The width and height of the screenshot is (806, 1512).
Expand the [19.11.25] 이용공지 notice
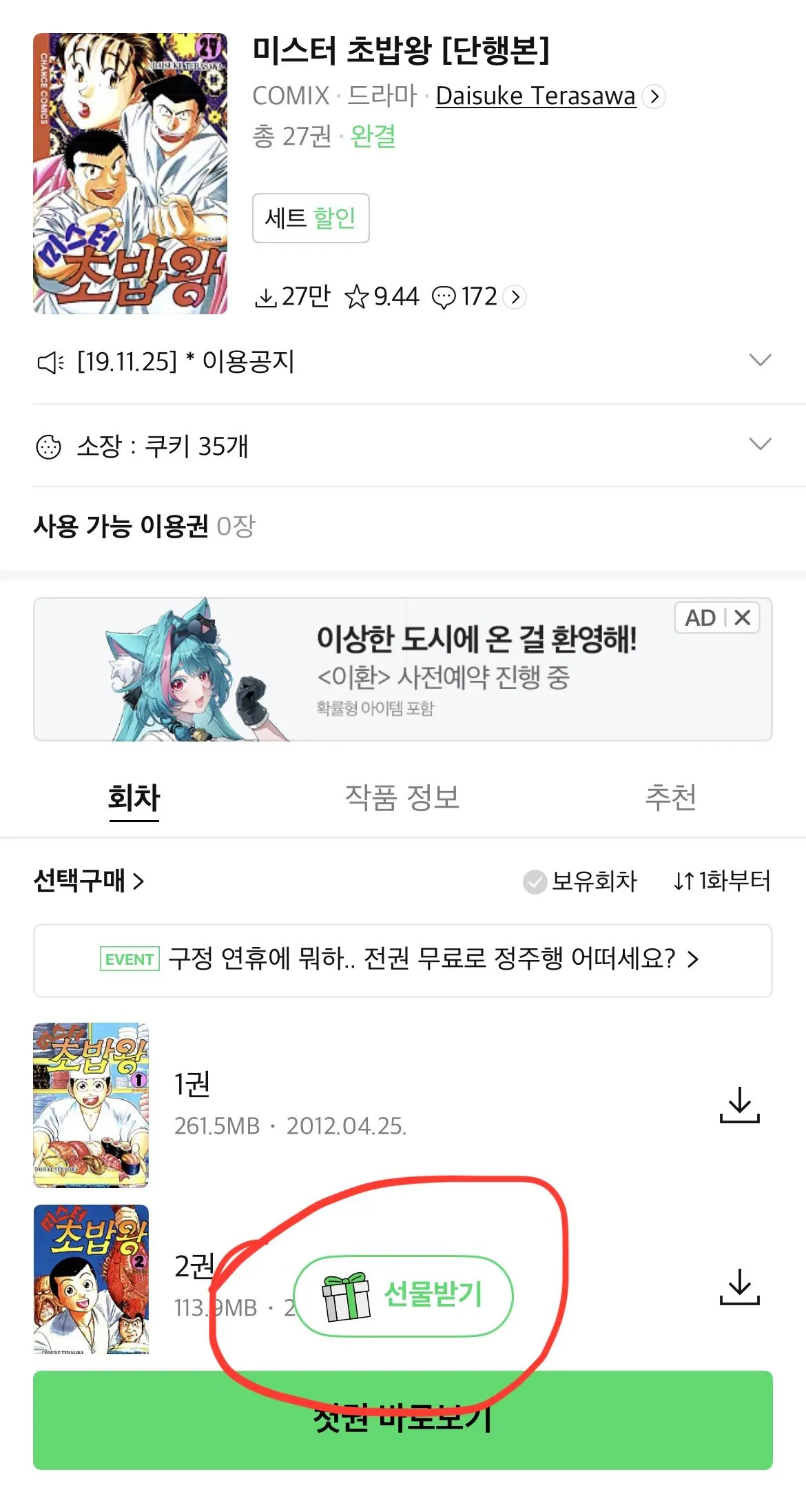759,359
